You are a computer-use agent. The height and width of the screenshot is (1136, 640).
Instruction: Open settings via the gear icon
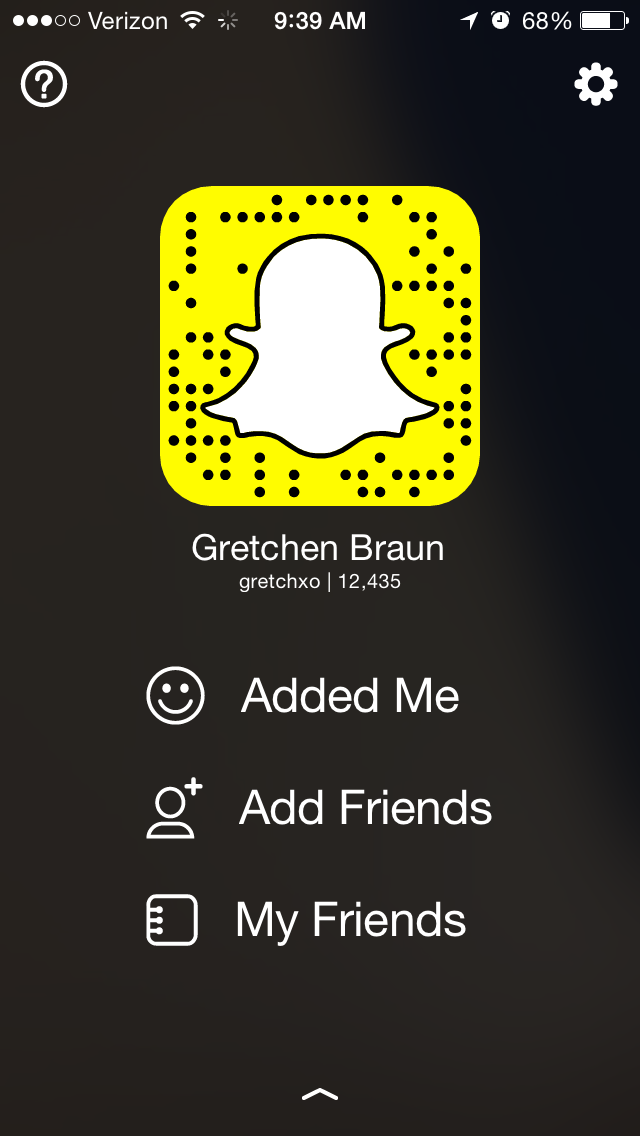point(596,85)
